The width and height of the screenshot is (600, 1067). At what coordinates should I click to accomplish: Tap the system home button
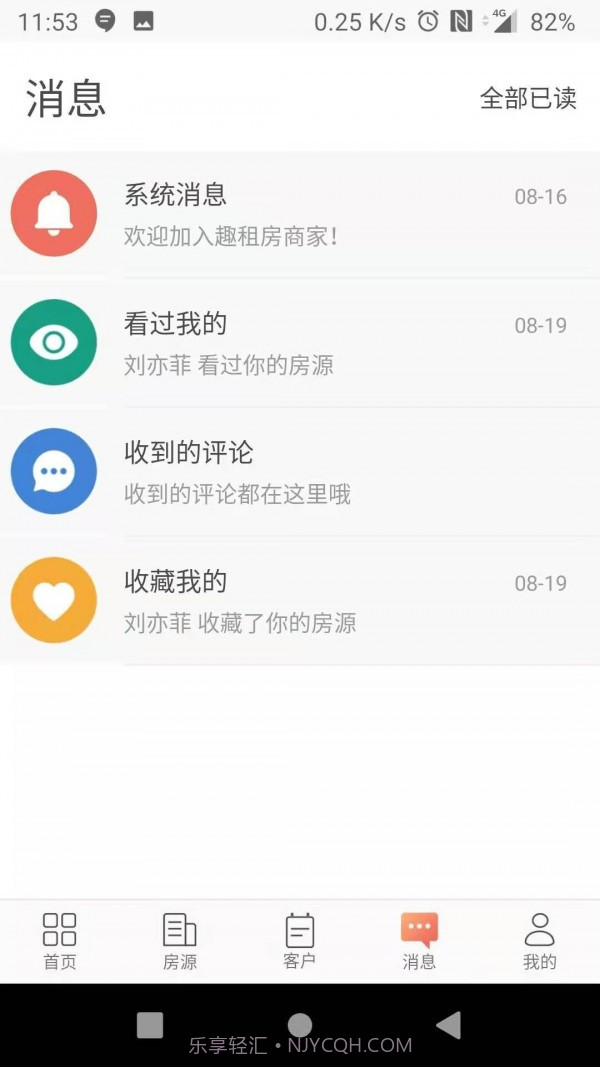coord(300,1024)
